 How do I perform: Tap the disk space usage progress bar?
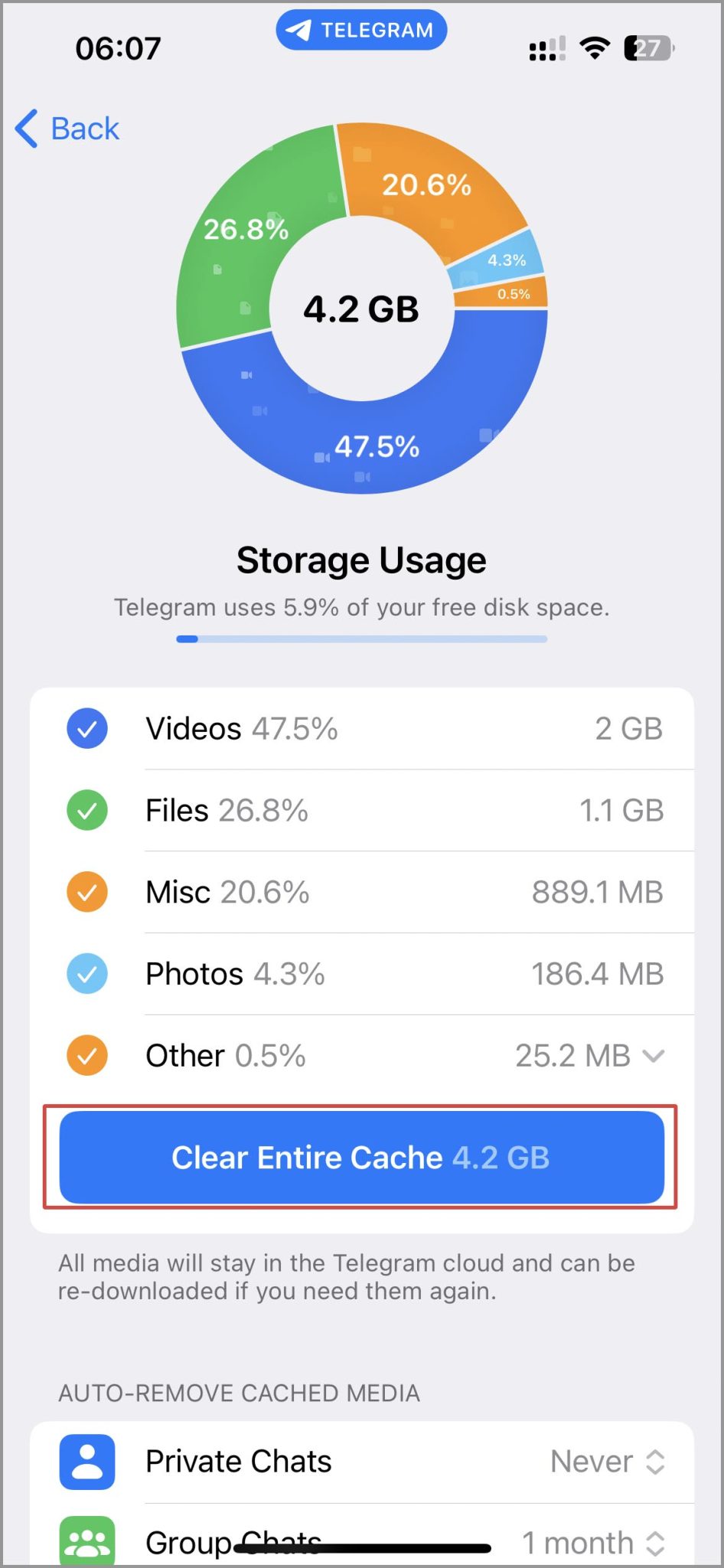tap(360, 639)
